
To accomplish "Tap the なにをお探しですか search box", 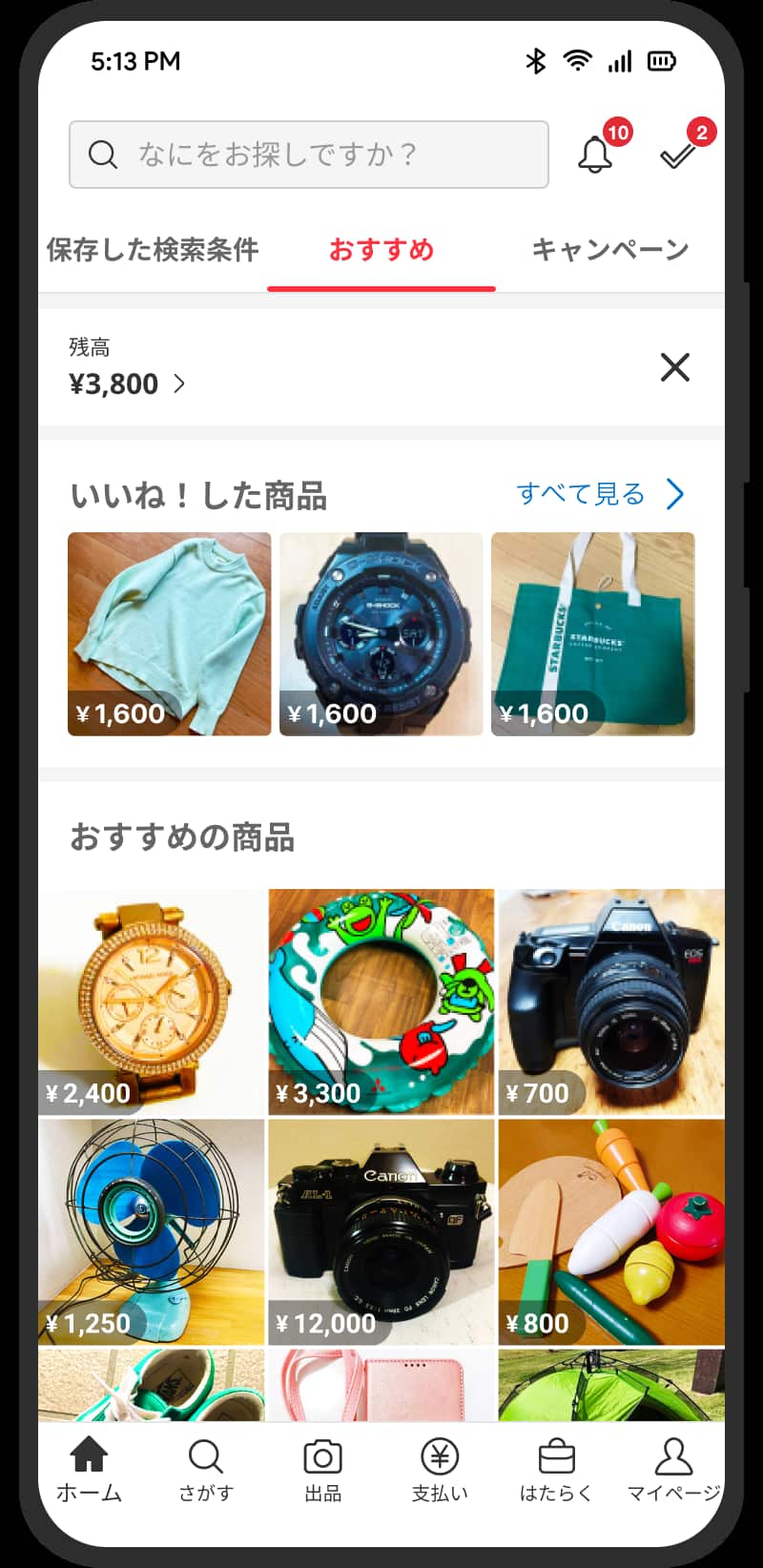I will [308, 155].
